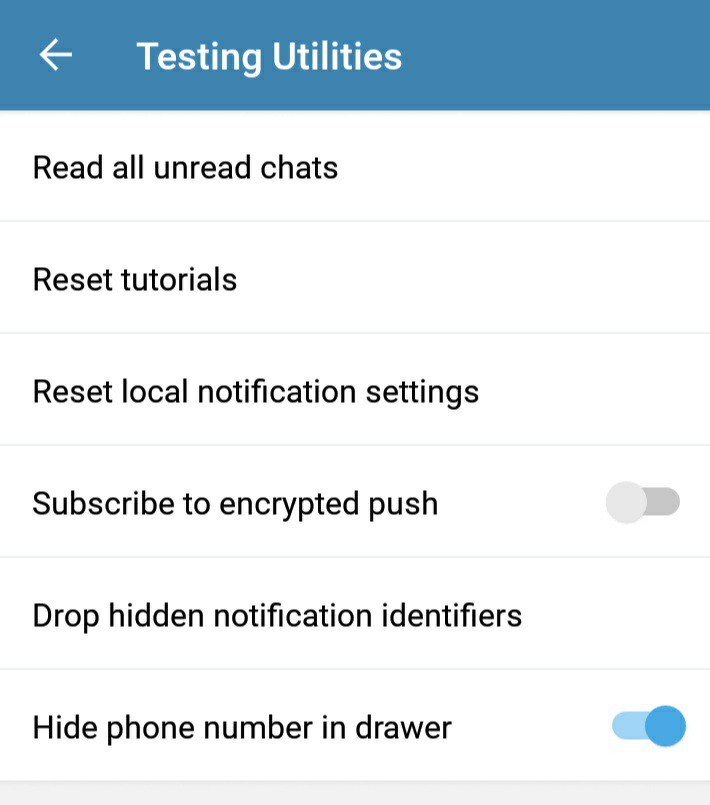Go back using the arrow icon
The image size is (710, 805).
pyautogui.click(x=55, y=55)
